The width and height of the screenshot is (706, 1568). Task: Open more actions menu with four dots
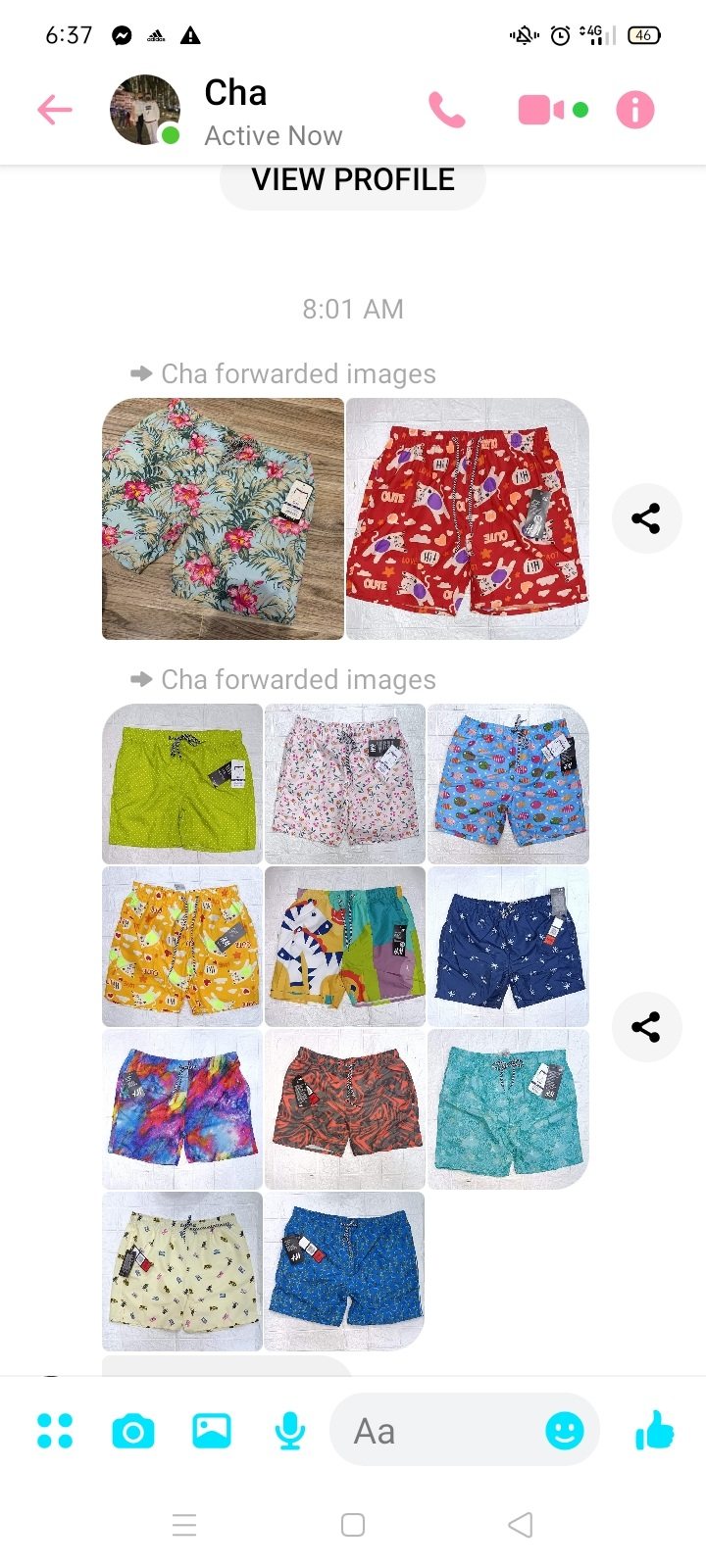pos(55,1431)
